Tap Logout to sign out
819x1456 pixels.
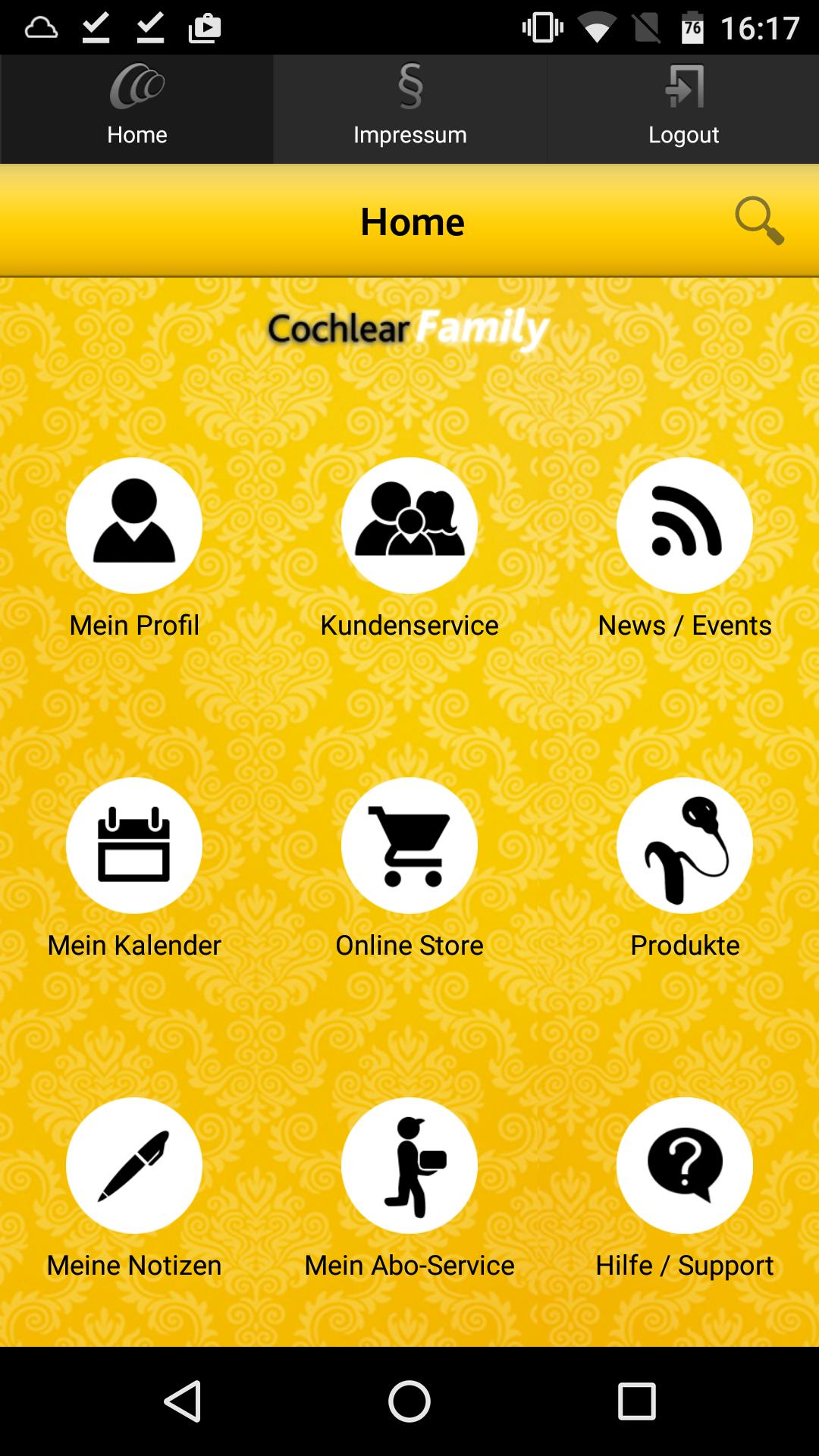(683, 108)
